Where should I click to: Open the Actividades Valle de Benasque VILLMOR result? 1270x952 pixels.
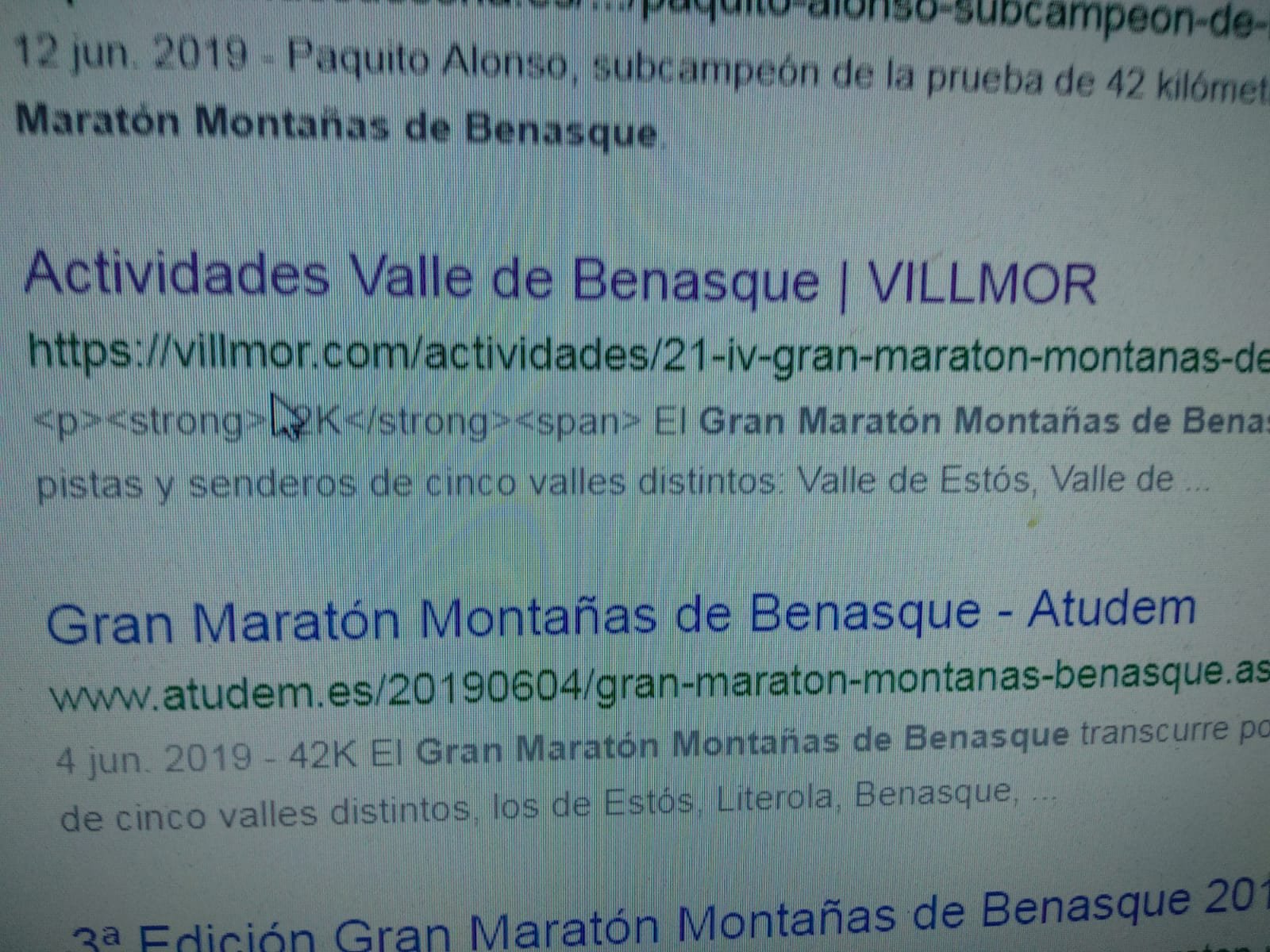(560, 279)
